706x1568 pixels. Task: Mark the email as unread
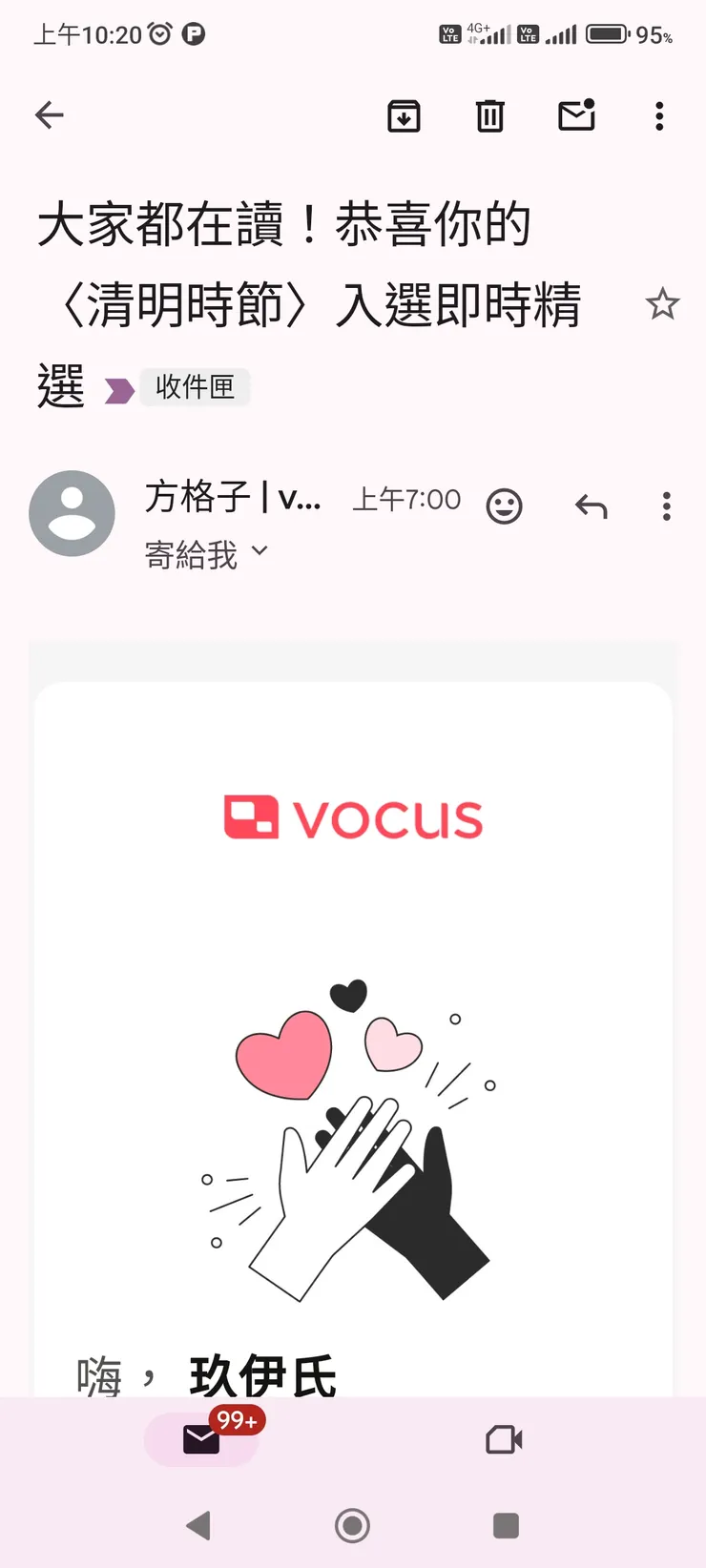pyautogui.click(x=576, y=115)
